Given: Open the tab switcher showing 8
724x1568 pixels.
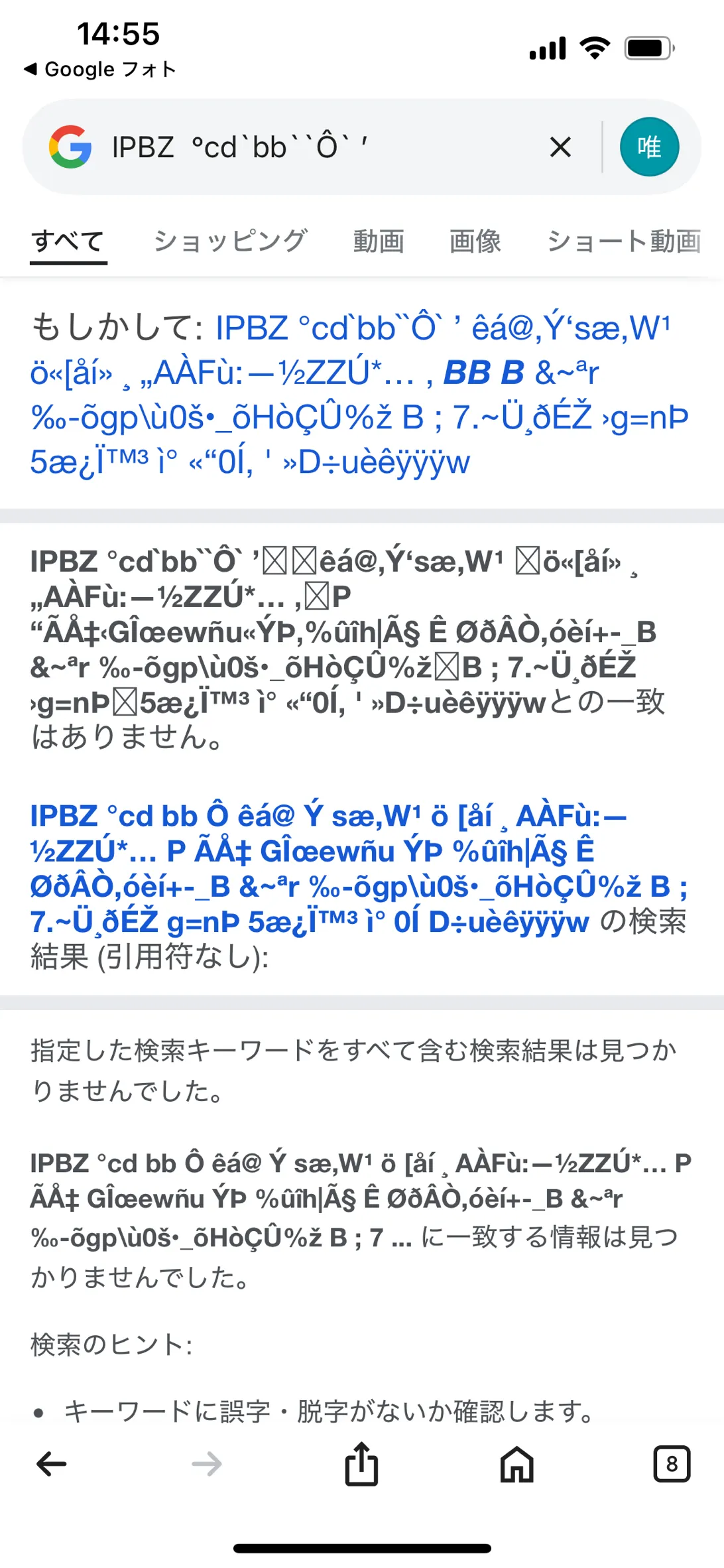Looking at the screenshot, I should coord(672,1464).
